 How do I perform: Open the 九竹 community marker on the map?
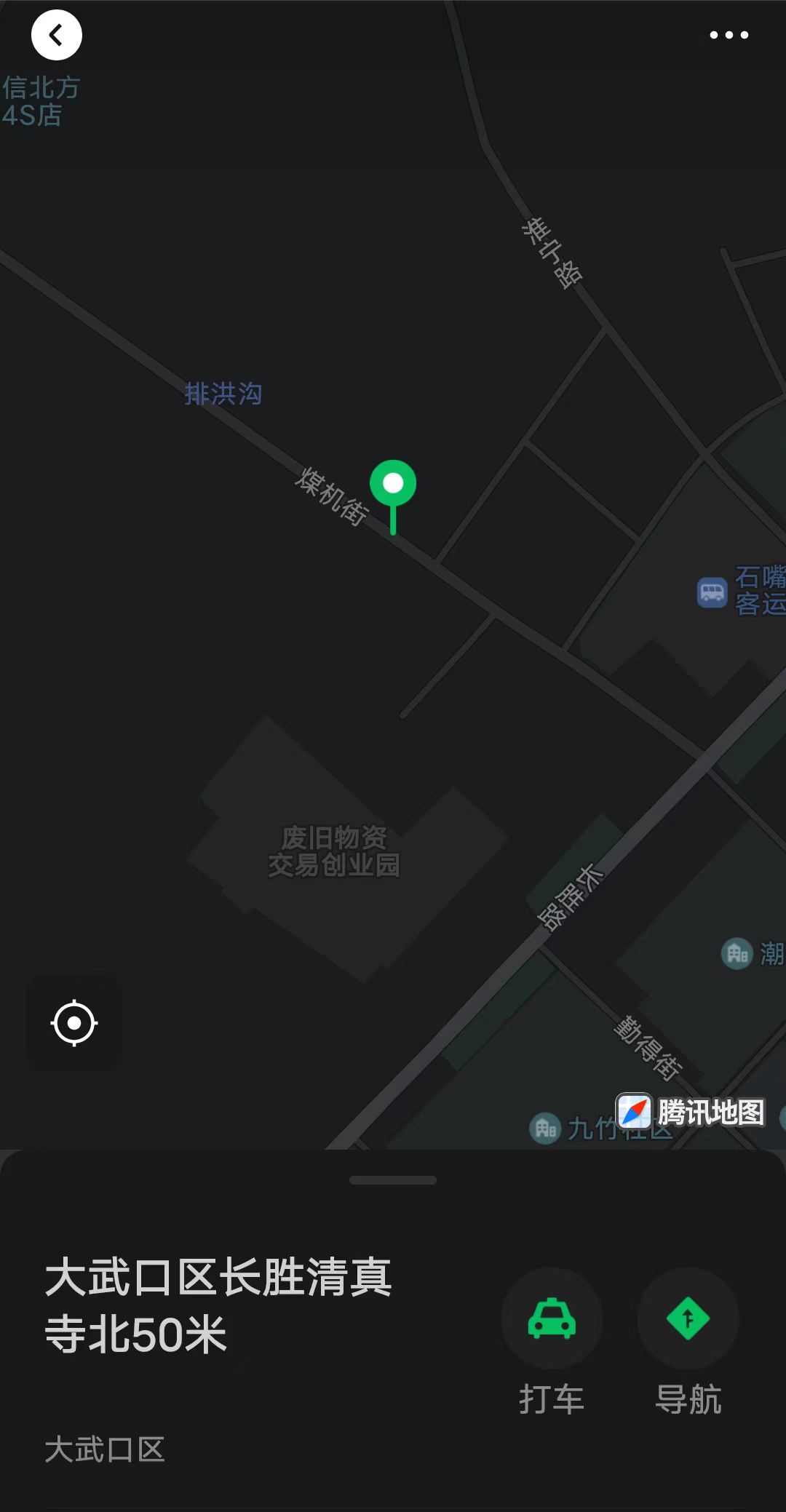[x=545, y=1129]
